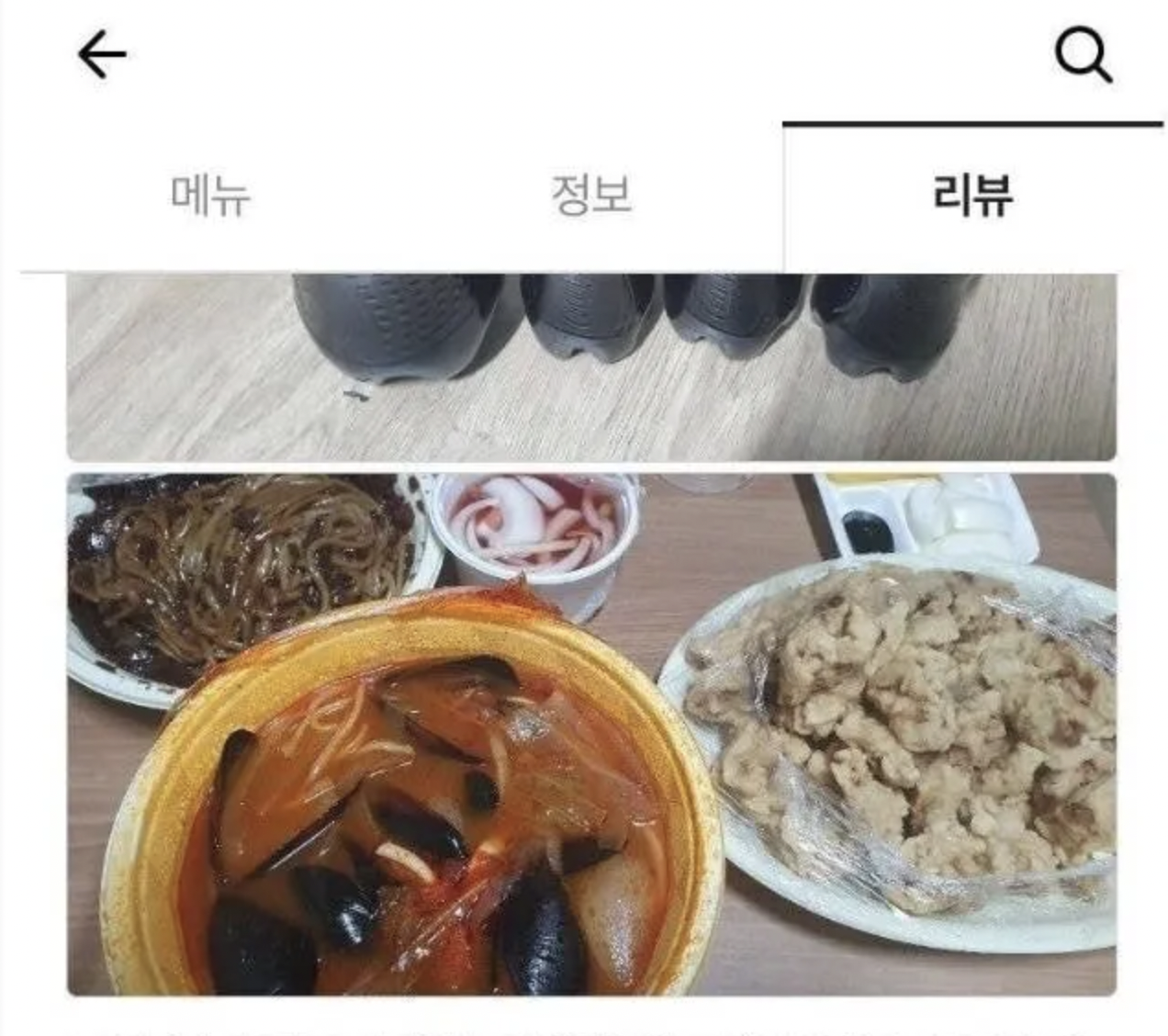This screenshot has height=1036, width=1168.
Task: Go back with the arrow icon
Action: click(x=101, y=55)
